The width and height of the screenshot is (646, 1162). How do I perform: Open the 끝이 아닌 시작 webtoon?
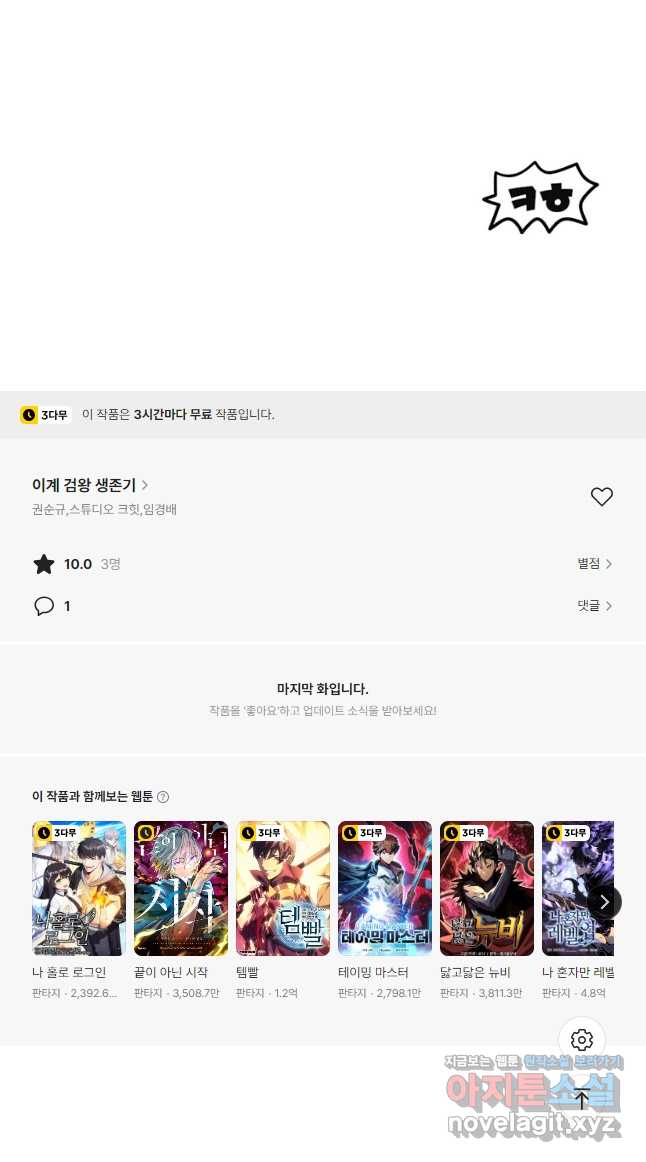[x=181, y=889]
